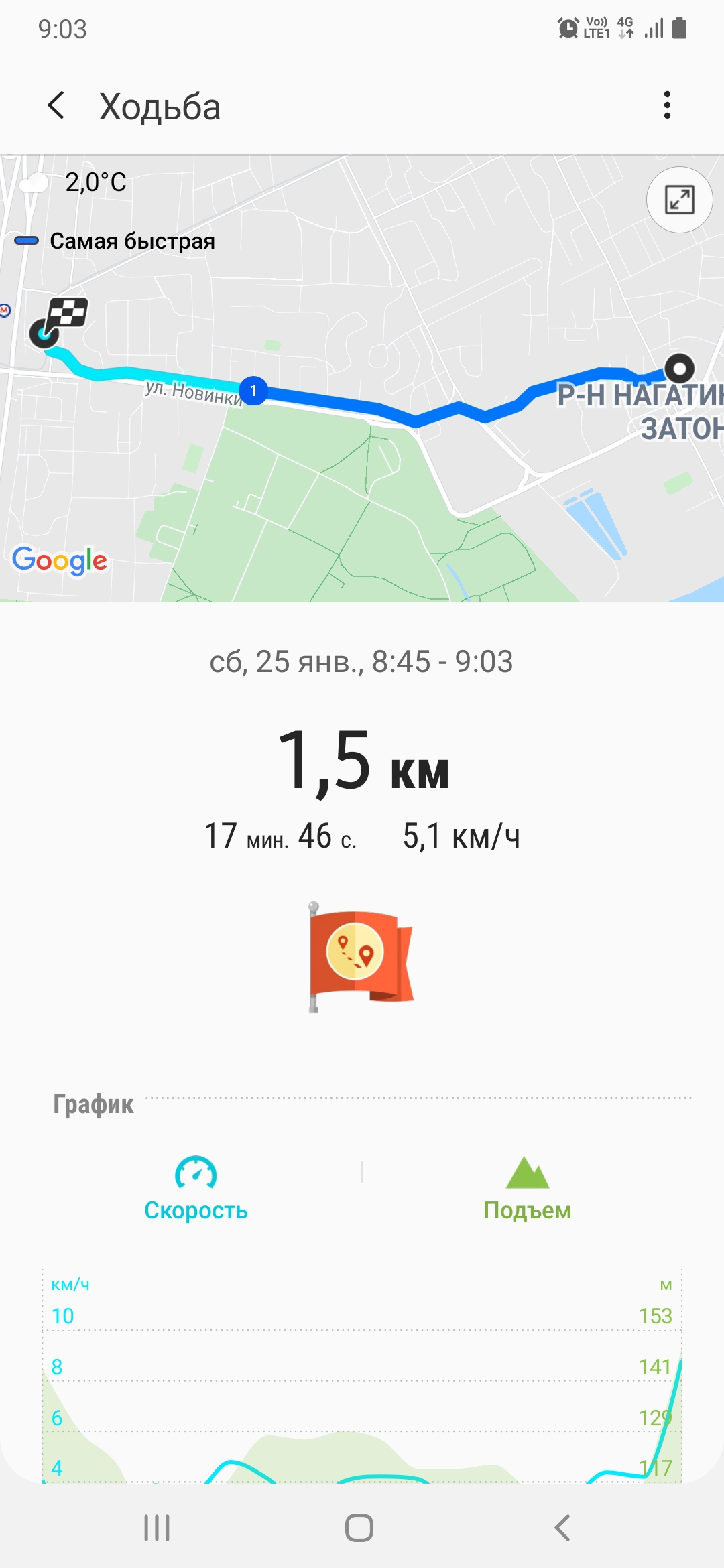
Task: Go to the home screen
Action: pyautogui.click(x=359, y=1528)
